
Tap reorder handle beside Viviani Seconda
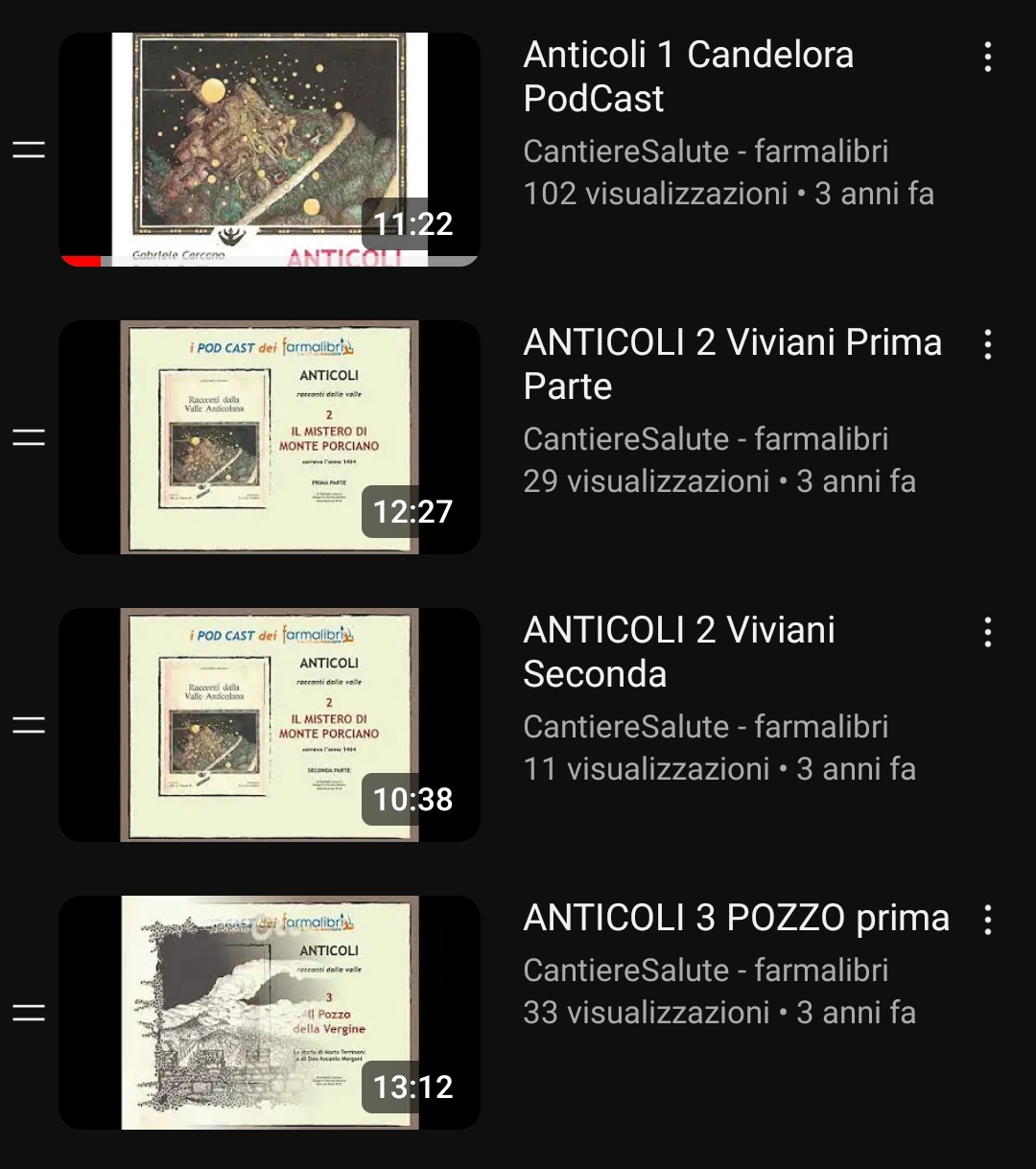click(29, 725)
